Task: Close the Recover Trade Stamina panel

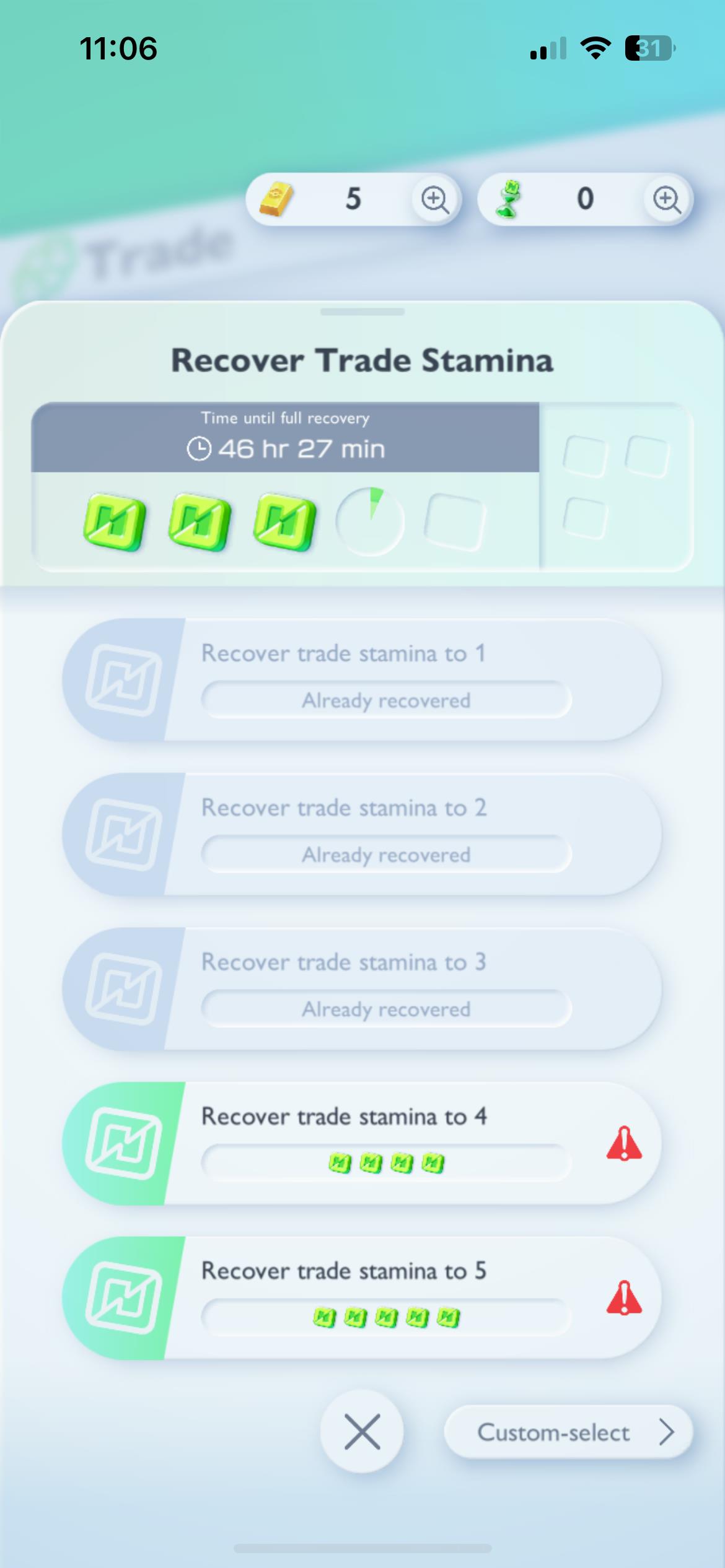Action: click(362, 1432)
